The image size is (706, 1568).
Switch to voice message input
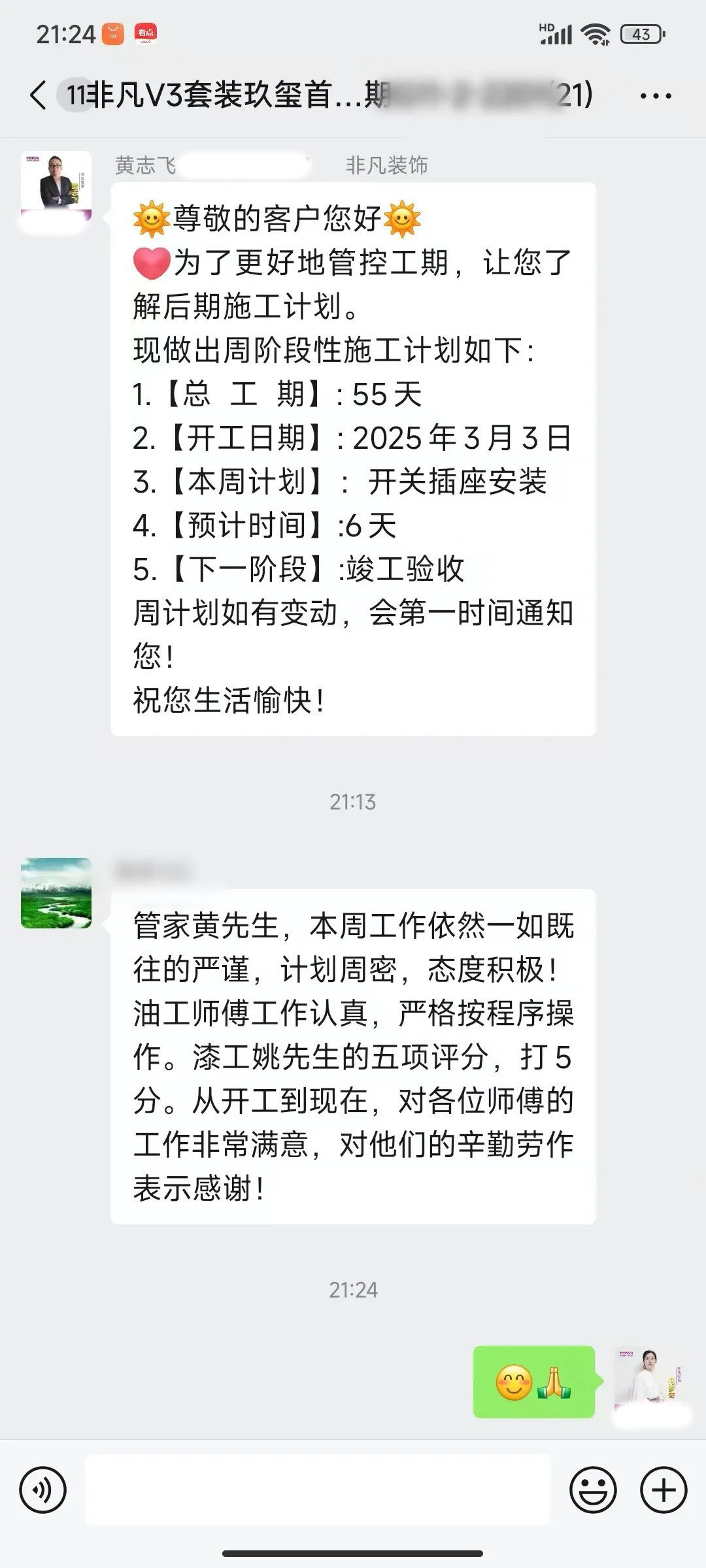(x=43, y=1490)
